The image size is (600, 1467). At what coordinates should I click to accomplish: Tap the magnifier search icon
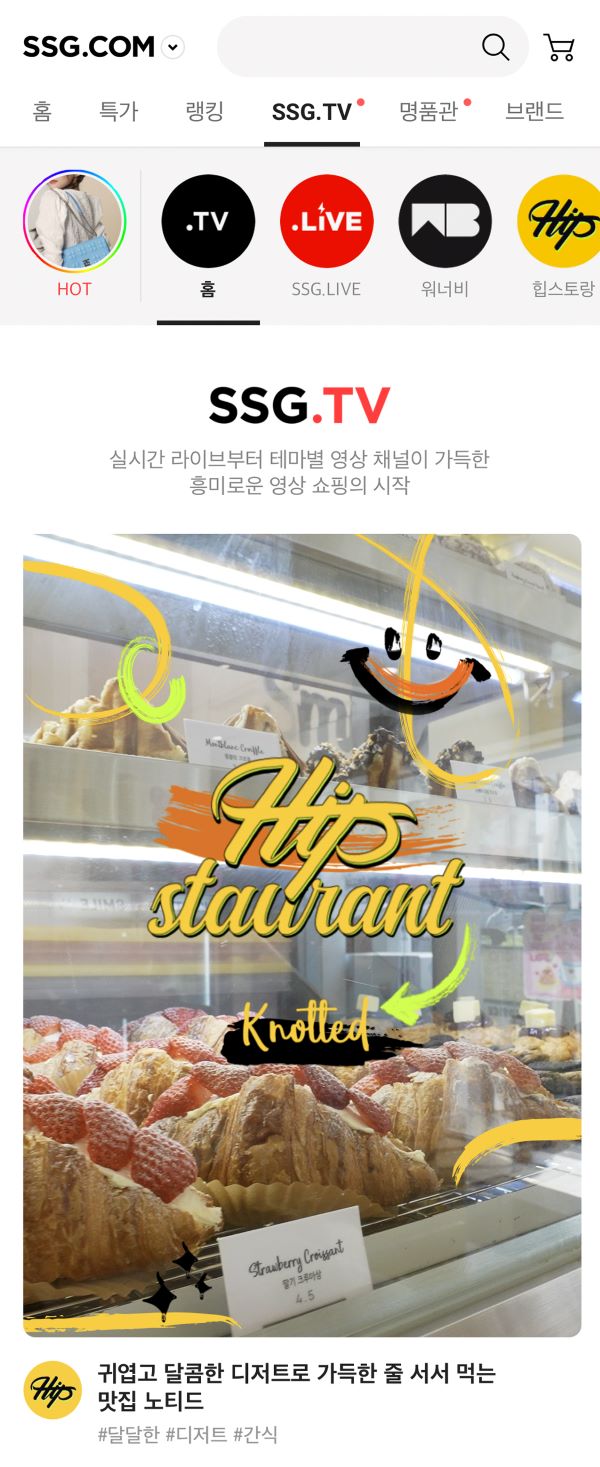pos(495,47)
